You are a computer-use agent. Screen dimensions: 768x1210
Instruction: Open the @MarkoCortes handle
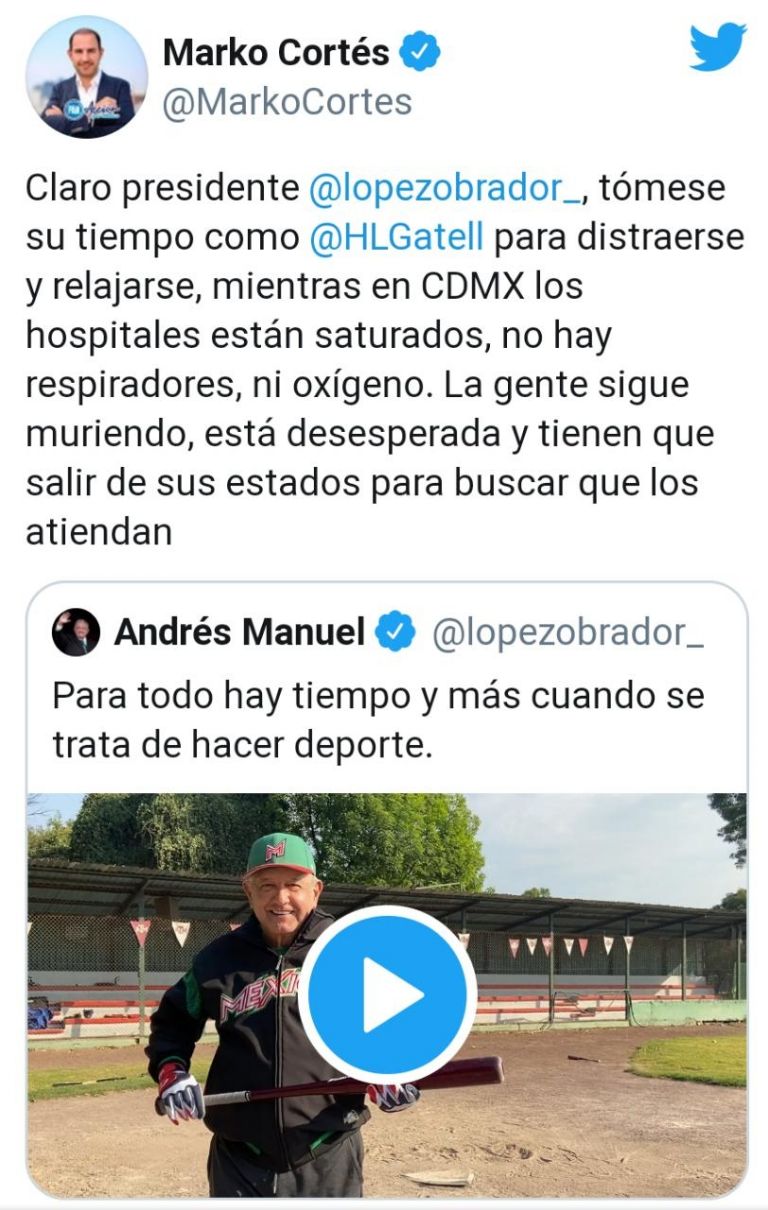click(287, 102)
